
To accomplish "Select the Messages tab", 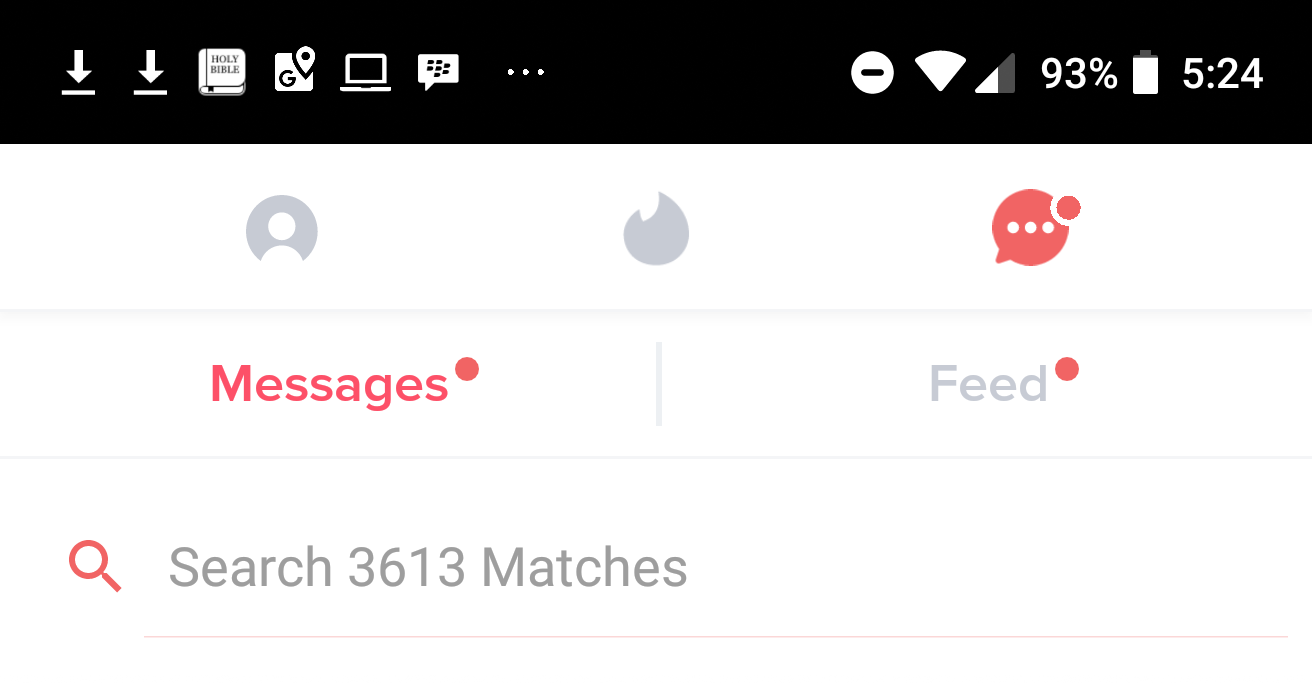I will [x=330, y=384].
